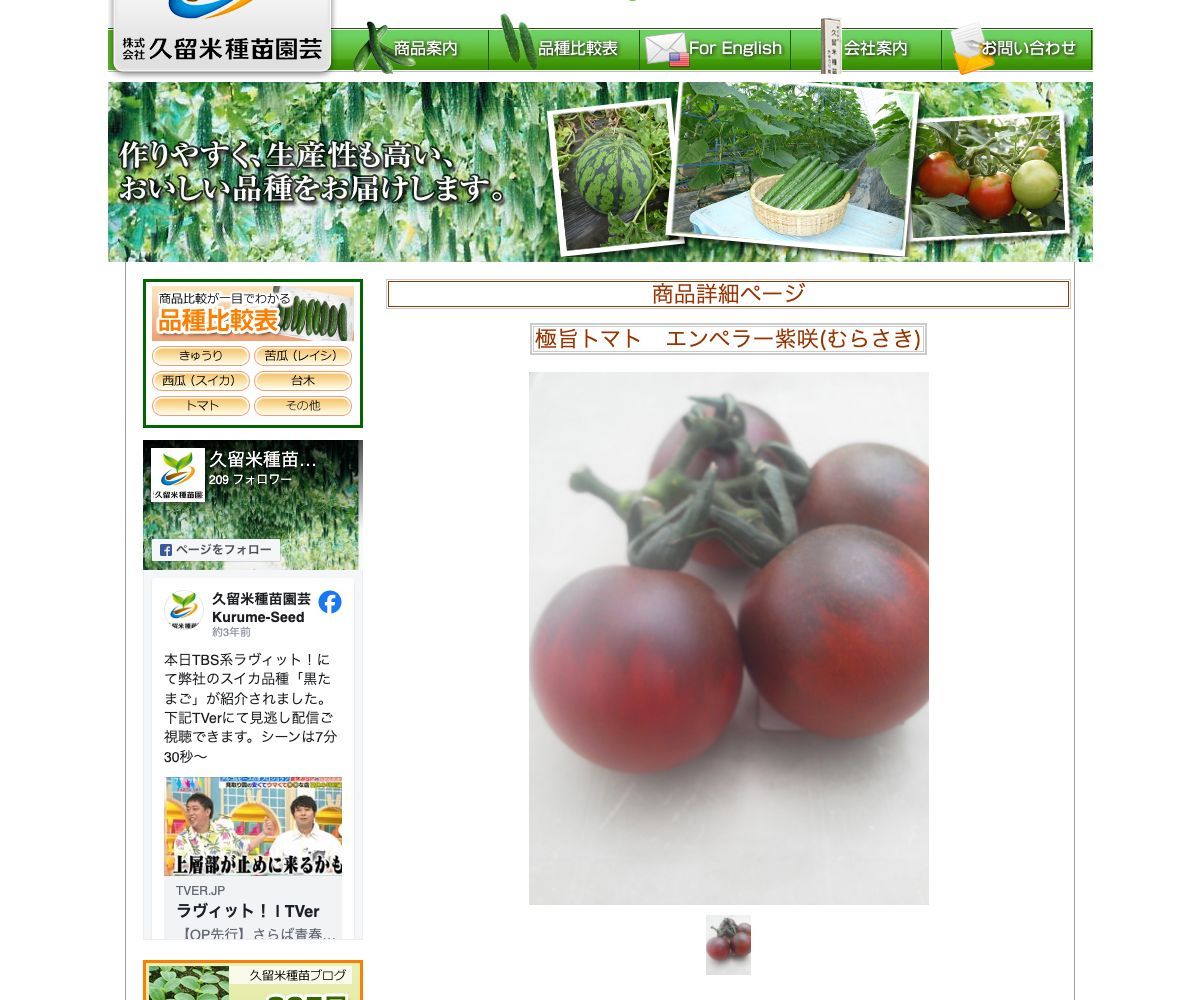The width and height of the screenshot is (1200, 1000).
Task: Select the 苦瓜 (レイシ) comparison button
Action: coord(302,356)
